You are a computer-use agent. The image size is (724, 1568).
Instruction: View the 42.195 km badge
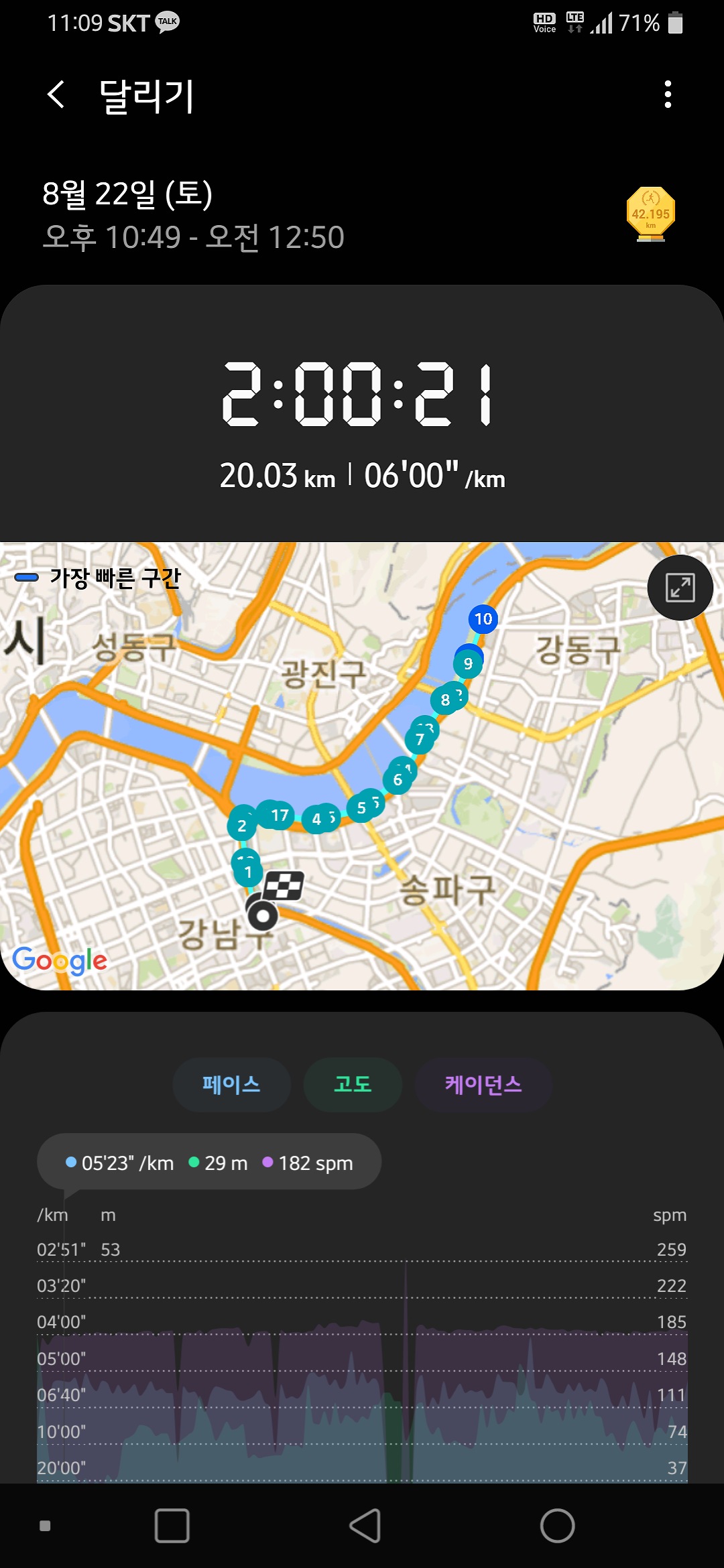(x=650, y=214)
